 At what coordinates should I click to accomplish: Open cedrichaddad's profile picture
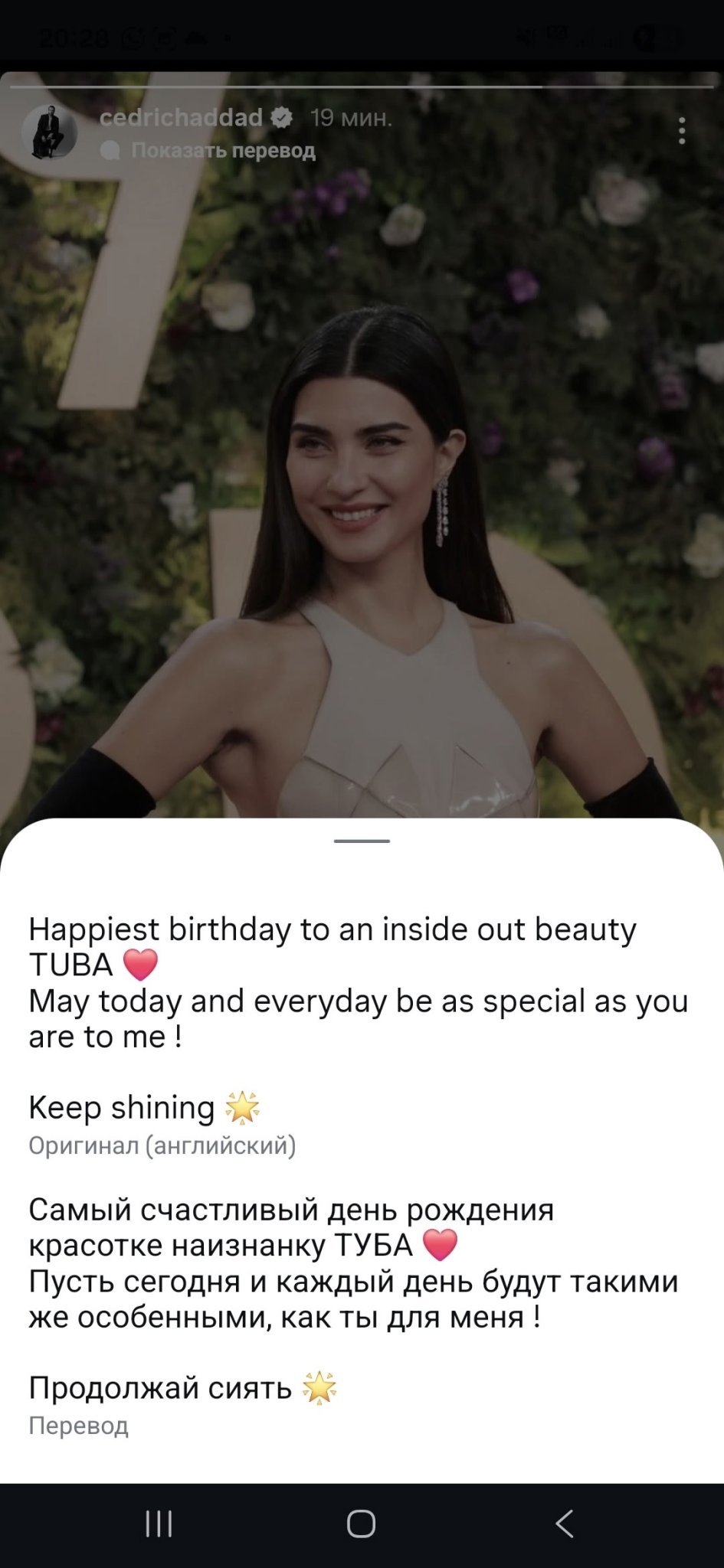[x=50, y=132]
